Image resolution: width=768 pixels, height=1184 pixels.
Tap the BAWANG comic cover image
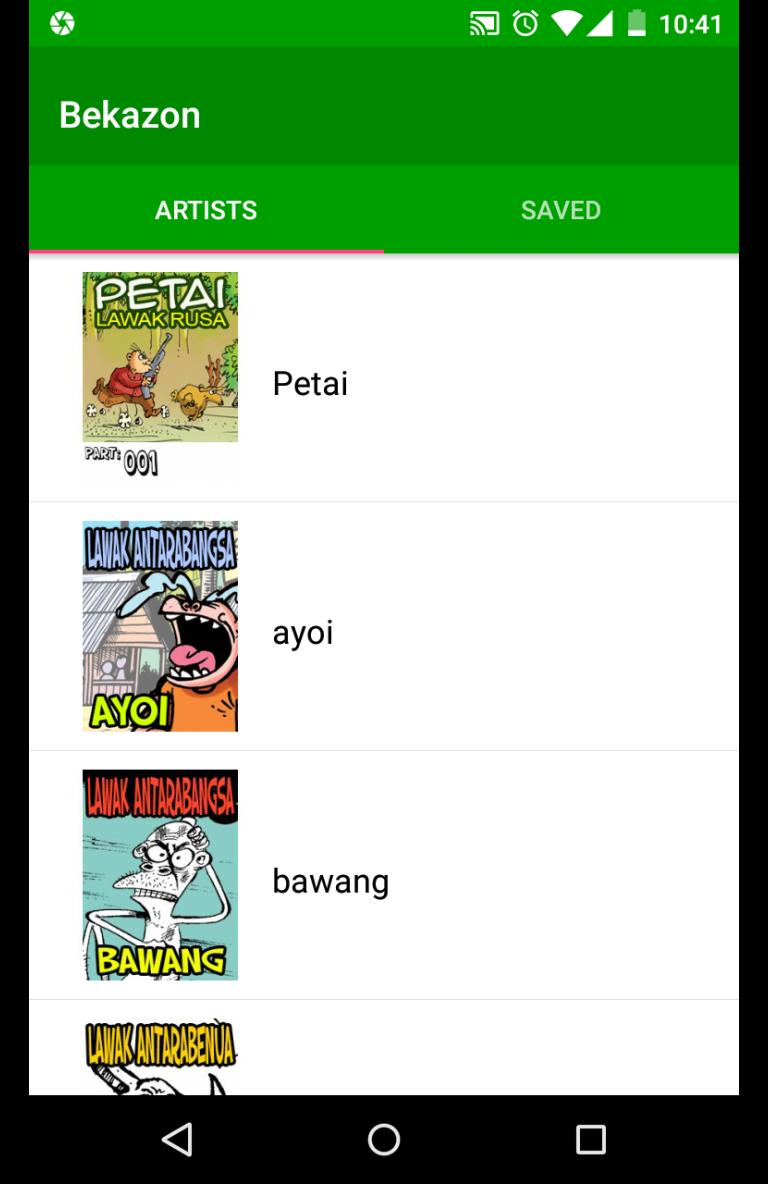[x=160, y=874]
